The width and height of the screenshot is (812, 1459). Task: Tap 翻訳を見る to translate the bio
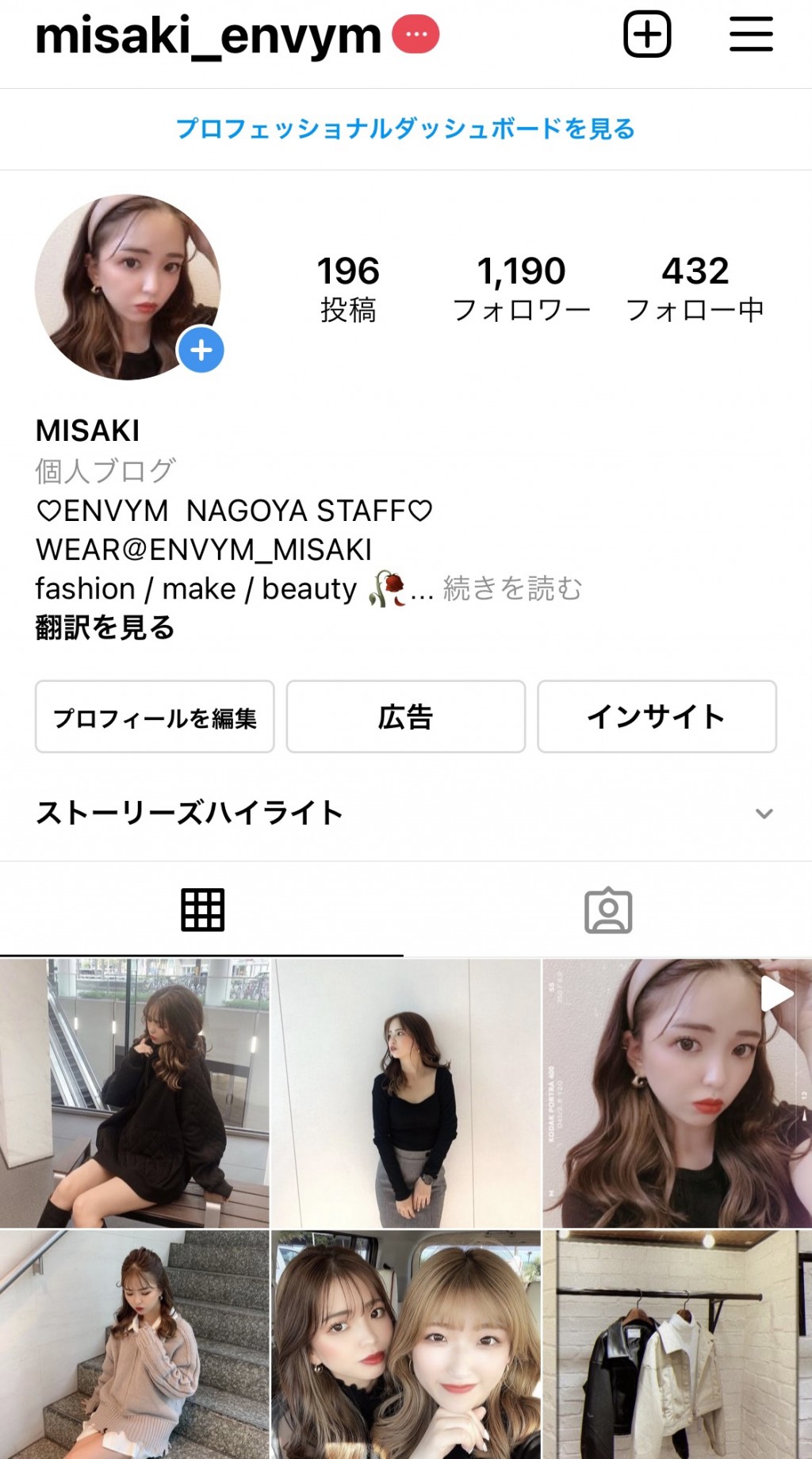105,628
